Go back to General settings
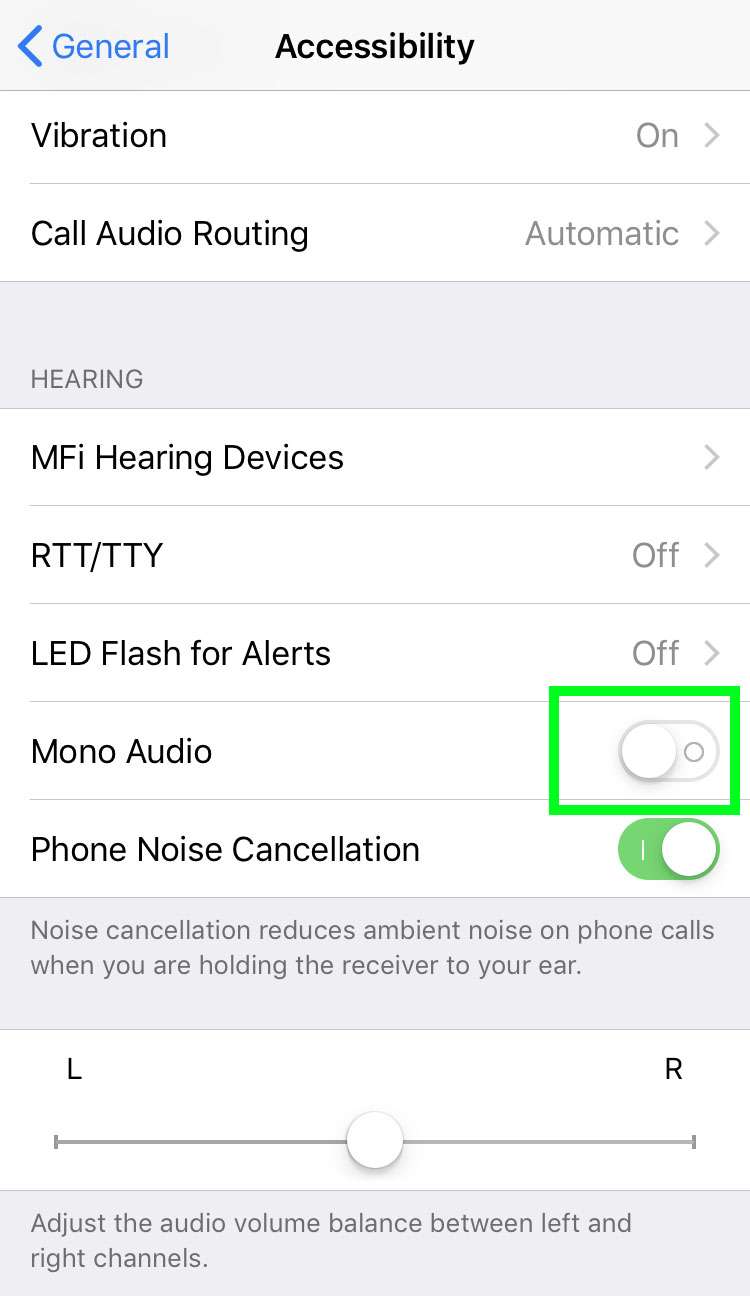 pos(94,46)
